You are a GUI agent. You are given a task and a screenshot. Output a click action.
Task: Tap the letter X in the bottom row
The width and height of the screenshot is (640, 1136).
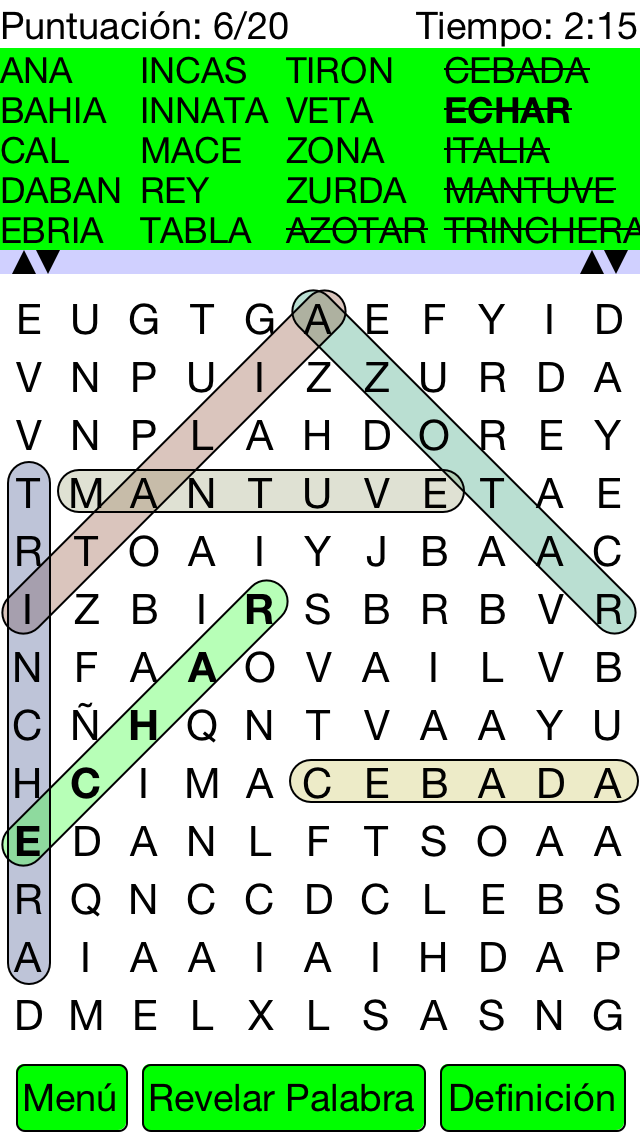(259, 1015)
